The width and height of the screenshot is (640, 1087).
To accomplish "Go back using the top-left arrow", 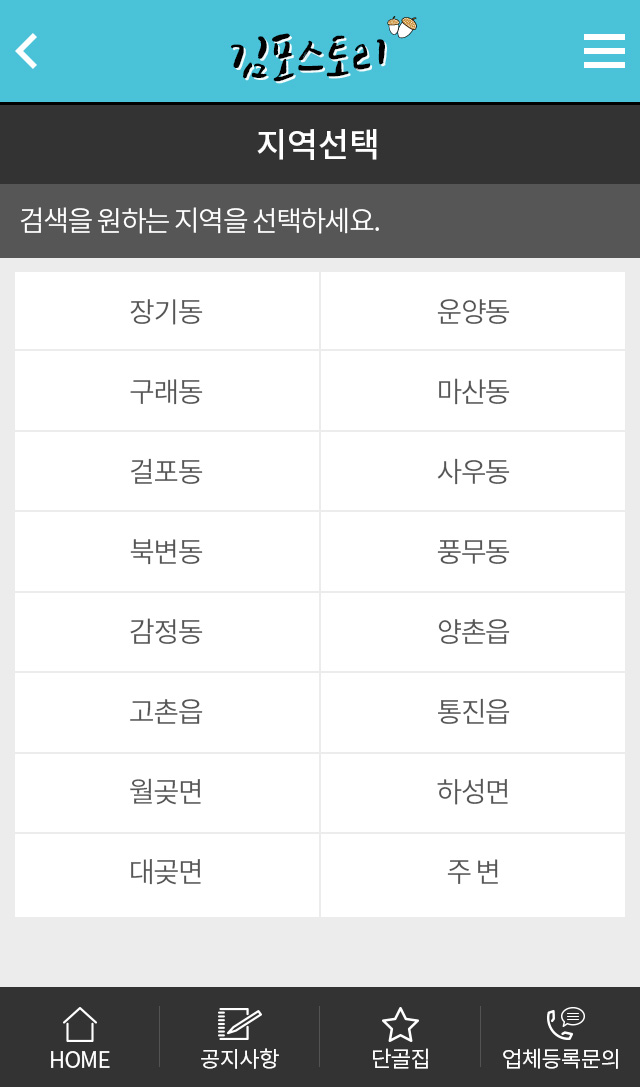I will click(26, 51).
